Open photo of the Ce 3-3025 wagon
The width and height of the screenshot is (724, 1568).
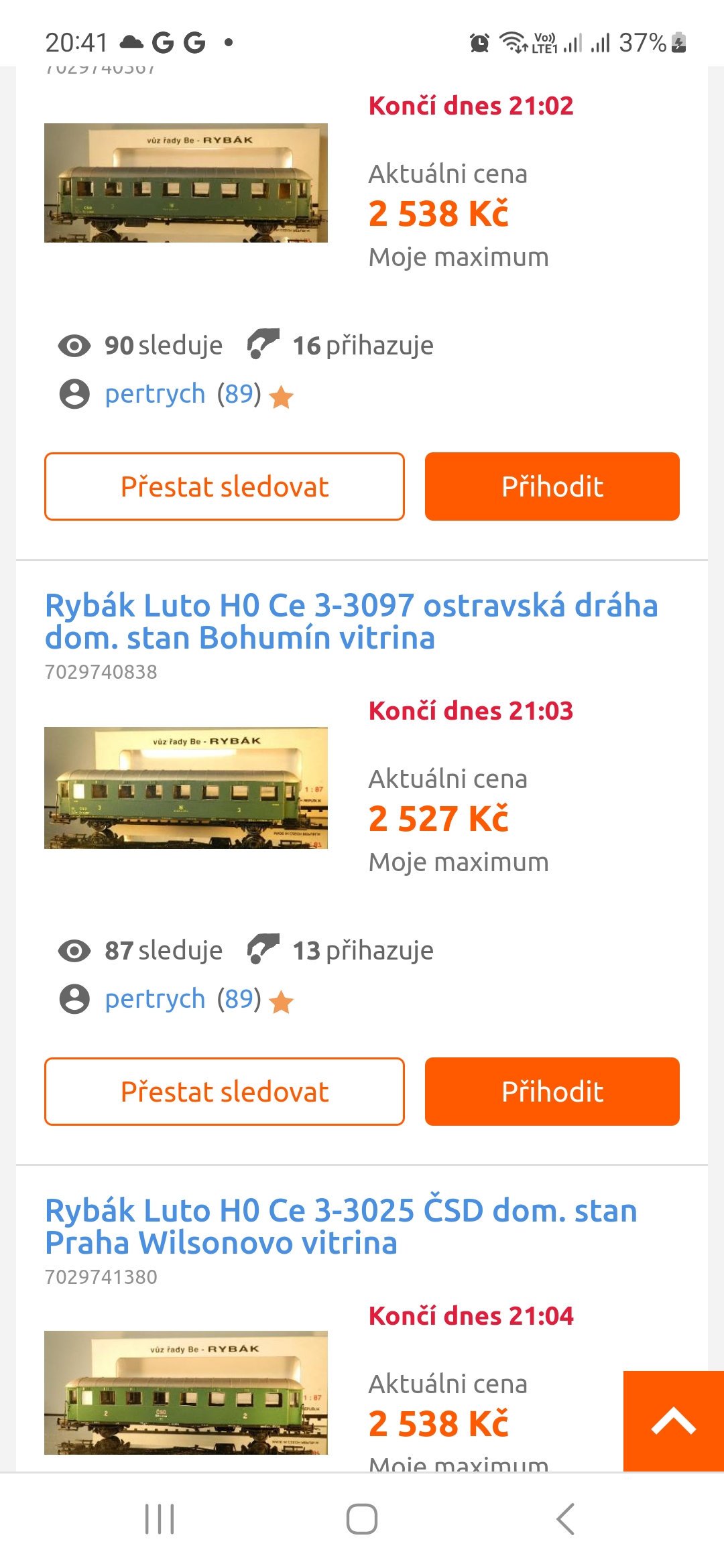(x=186, y=1392)
